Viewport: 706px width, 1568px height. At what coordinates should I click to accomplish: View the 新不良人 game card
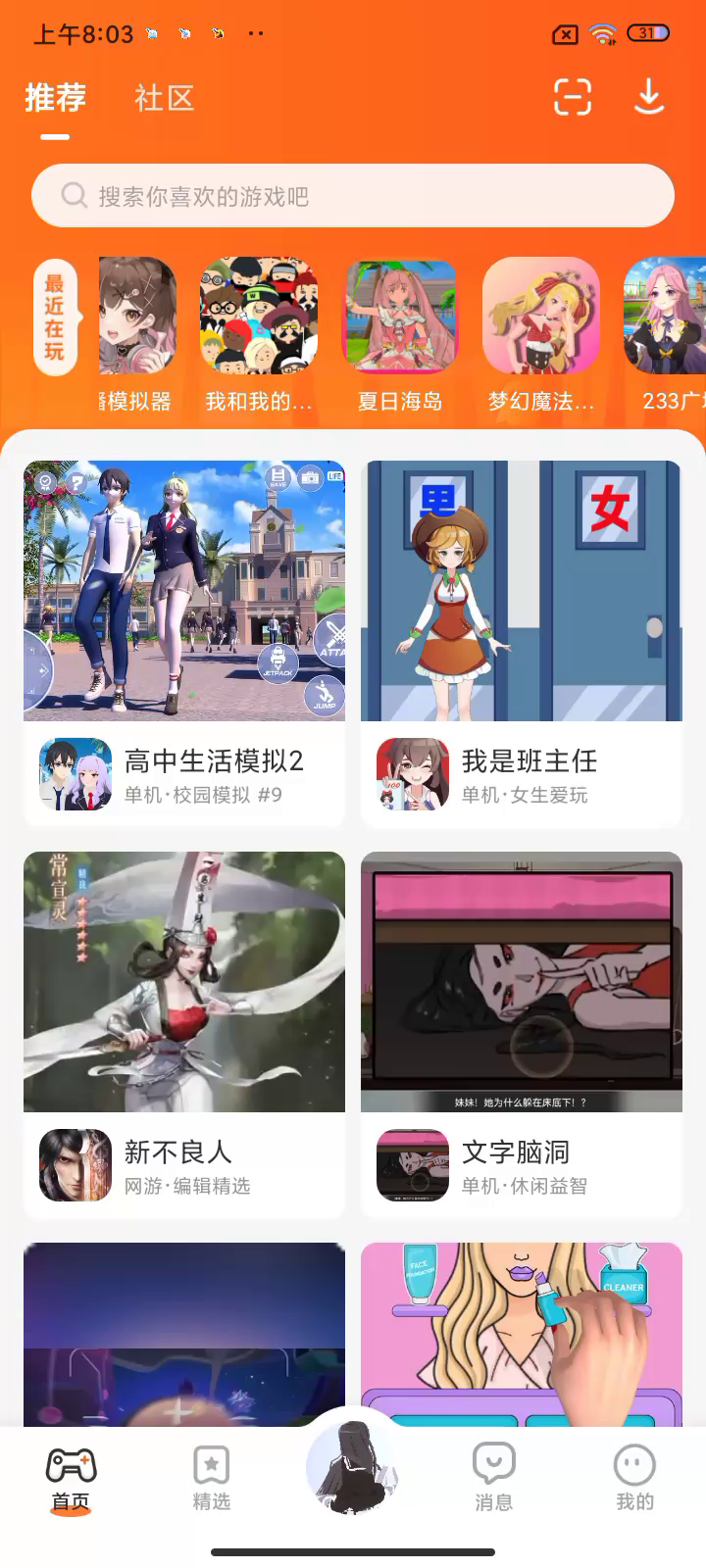point(184,1034)
